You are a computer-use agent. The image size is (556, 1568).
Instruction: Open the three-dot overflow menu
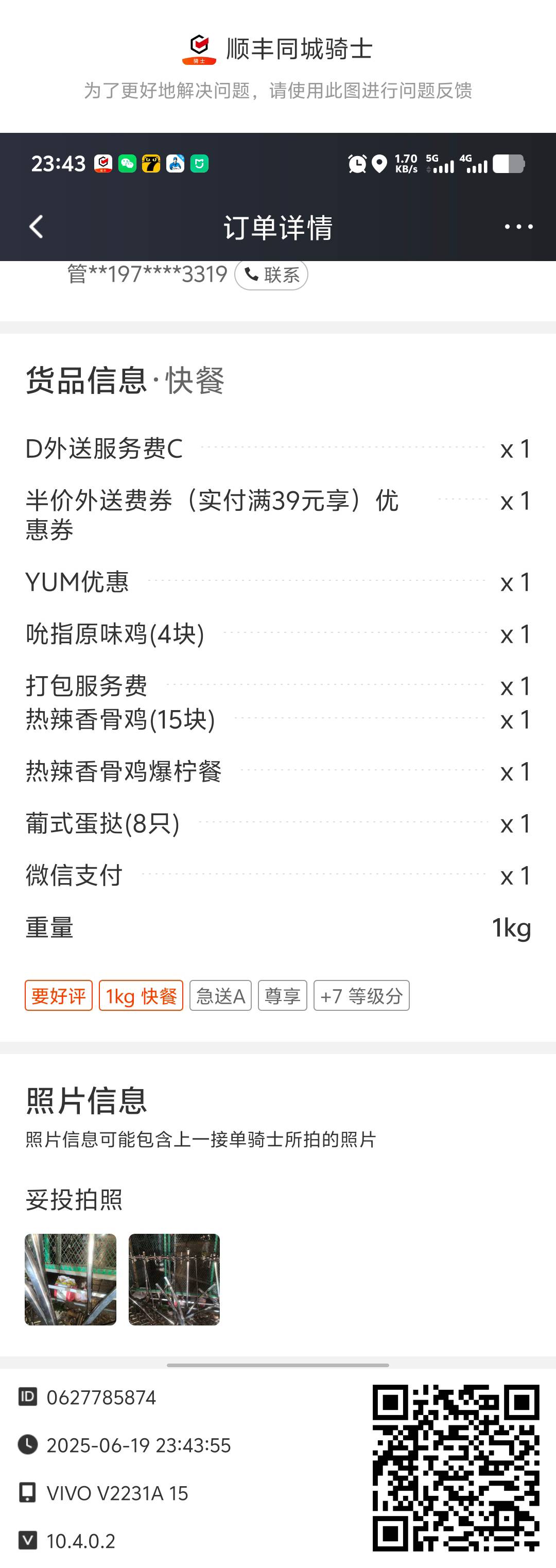518,227
